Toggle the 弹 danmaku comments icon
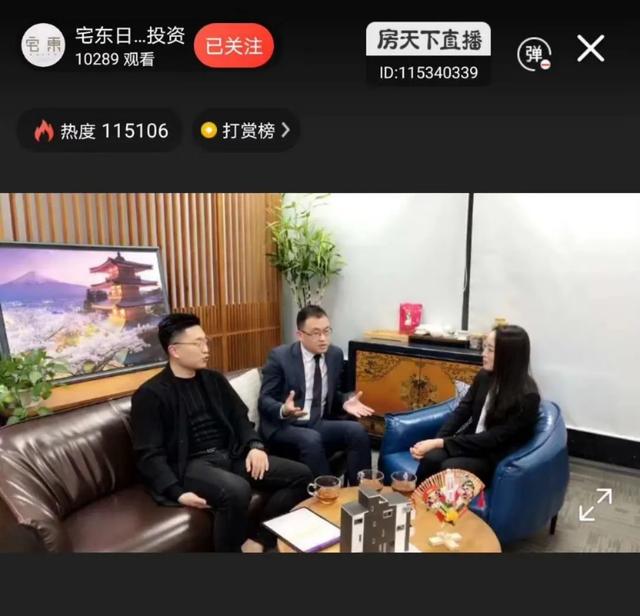The width and height of the screenshot is (640, 616). 534,53
